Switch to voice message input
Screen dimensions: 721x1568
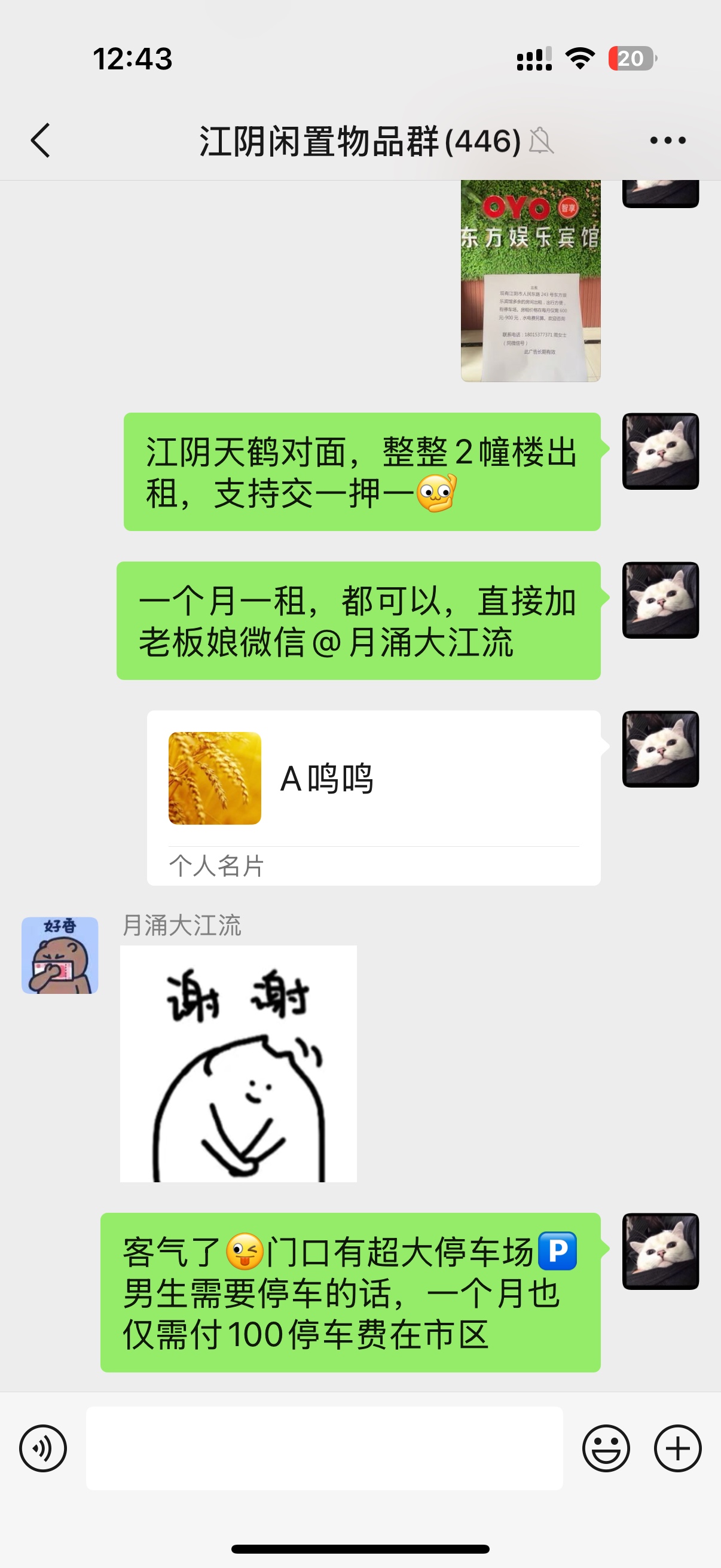pos(43,1448)
